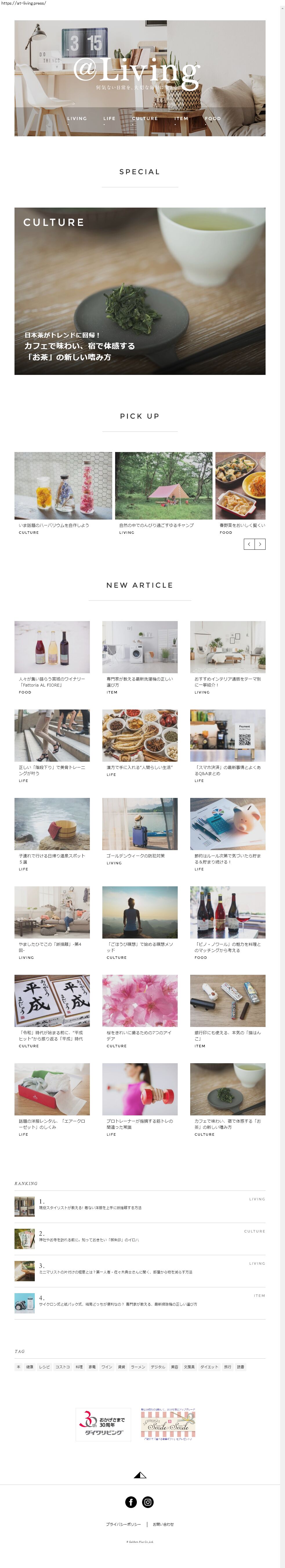Show the next Pick Up slide
The image size is (285, 1568).
(x=260, y=544)
